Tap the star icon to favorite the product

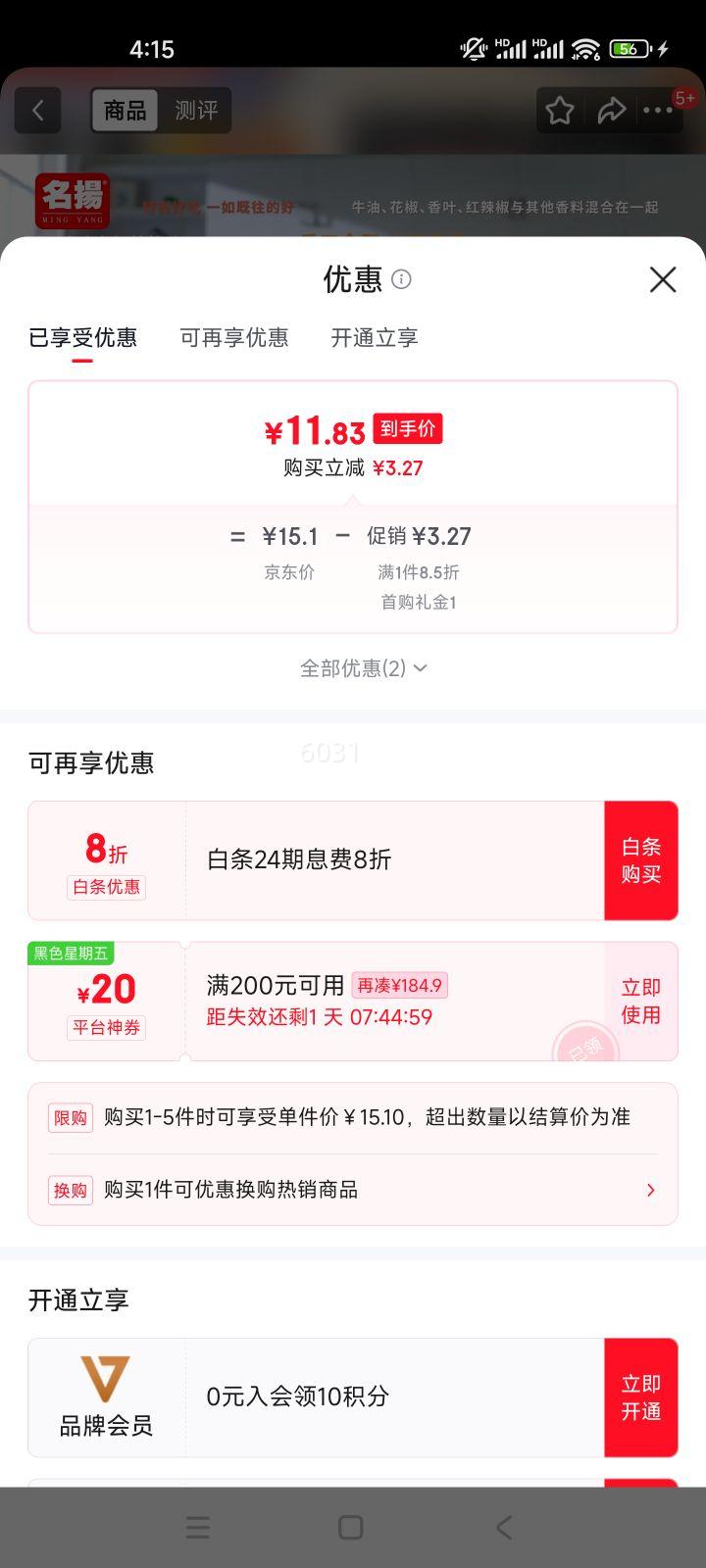pyautogui.click(x=559, y=111)
